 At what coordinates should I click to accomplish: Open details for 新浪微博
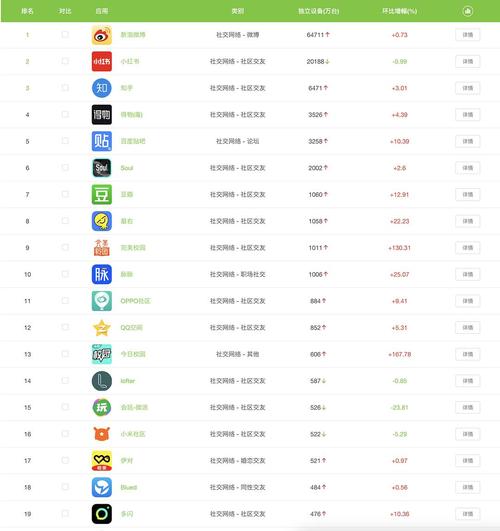point(467,35)
